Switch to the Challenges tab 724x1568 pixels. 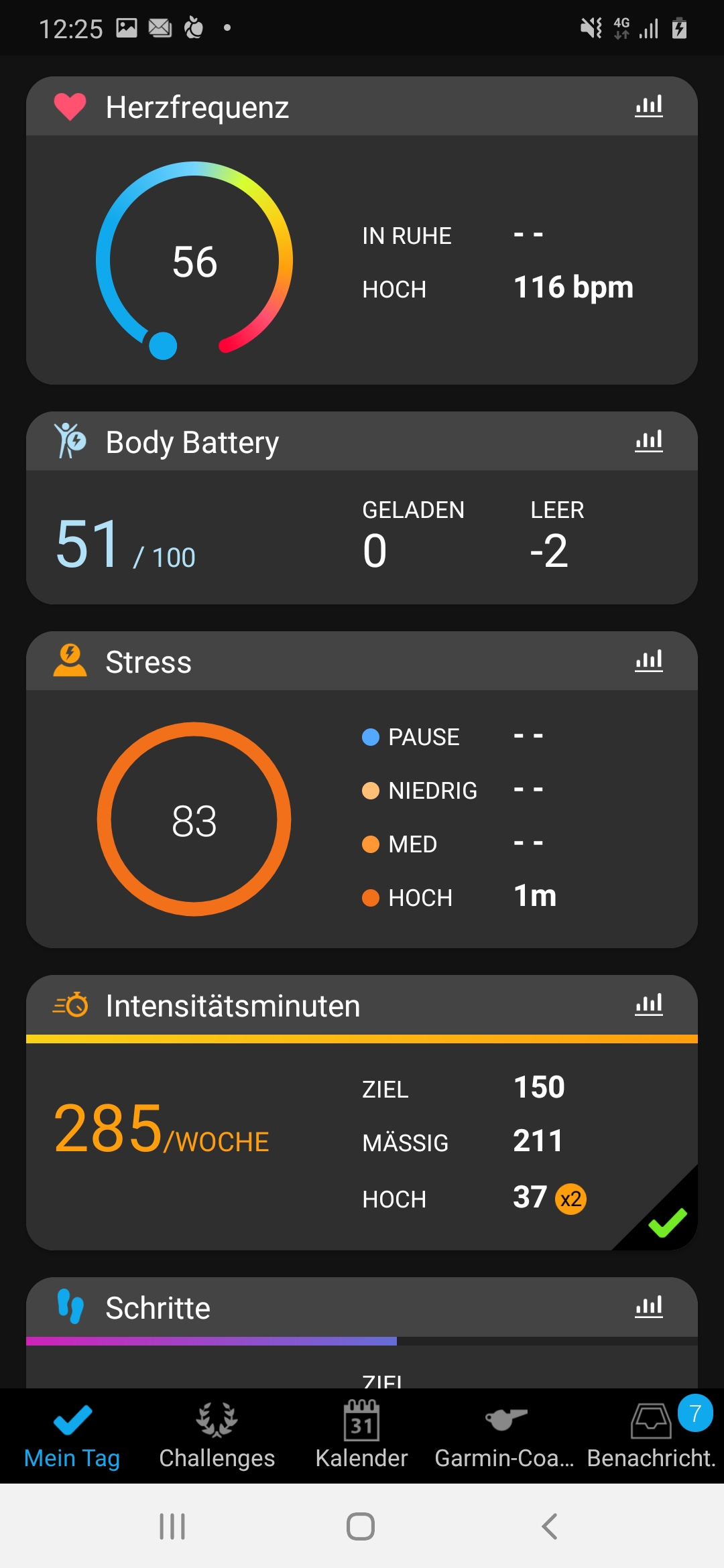pos(217,1435)
